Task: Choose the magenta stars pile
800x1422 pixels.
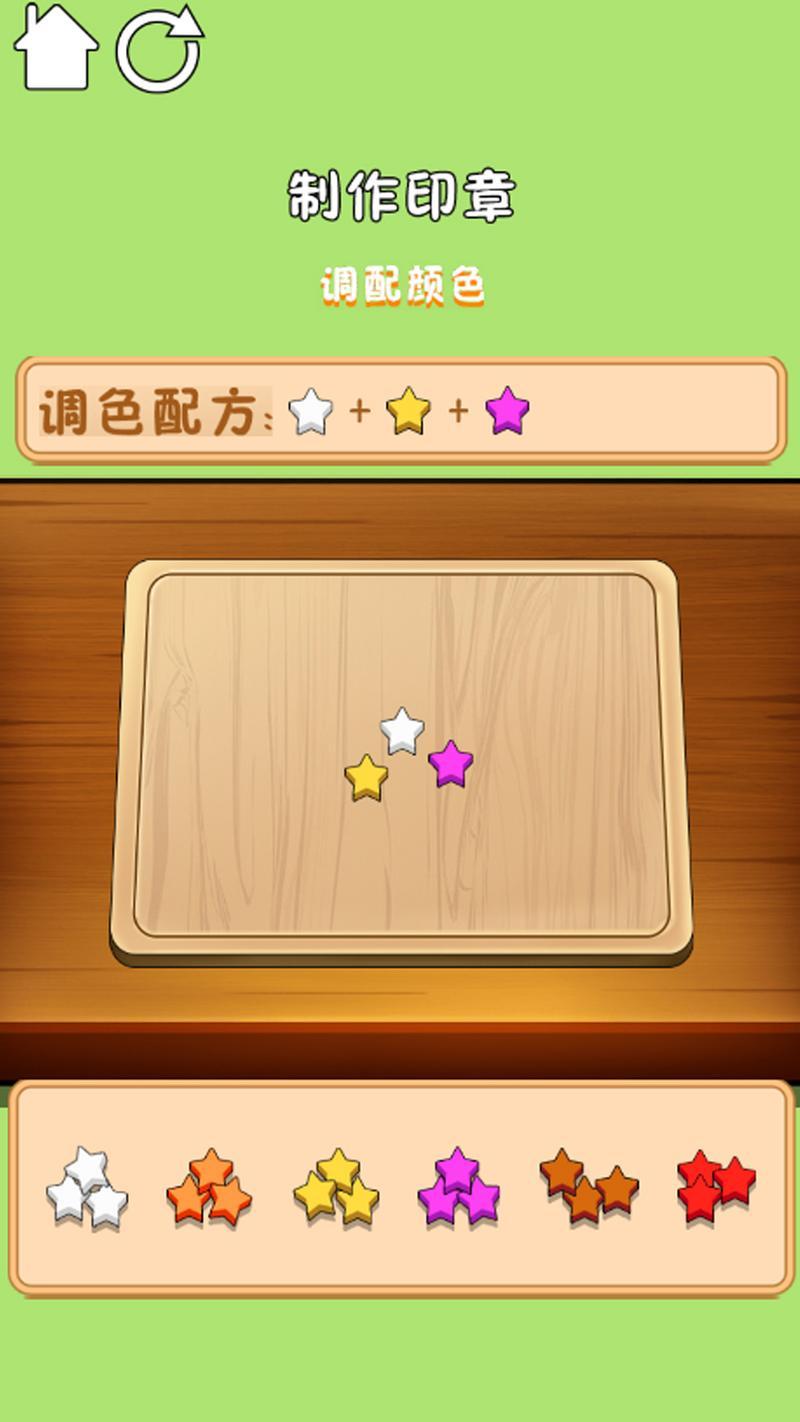Action: pos(459,1186)
